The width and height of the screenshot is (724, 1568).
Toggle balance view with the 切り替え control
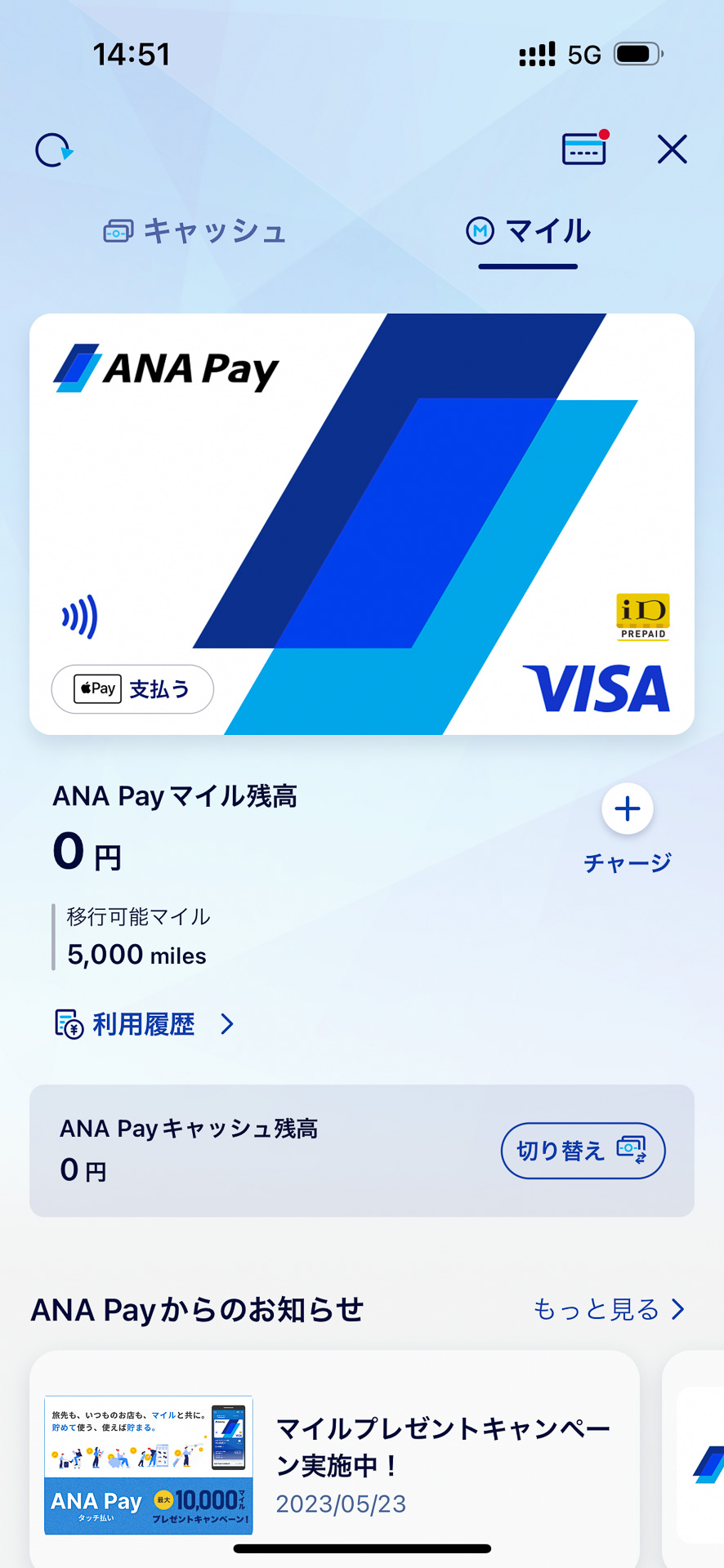pos(583,1151)
